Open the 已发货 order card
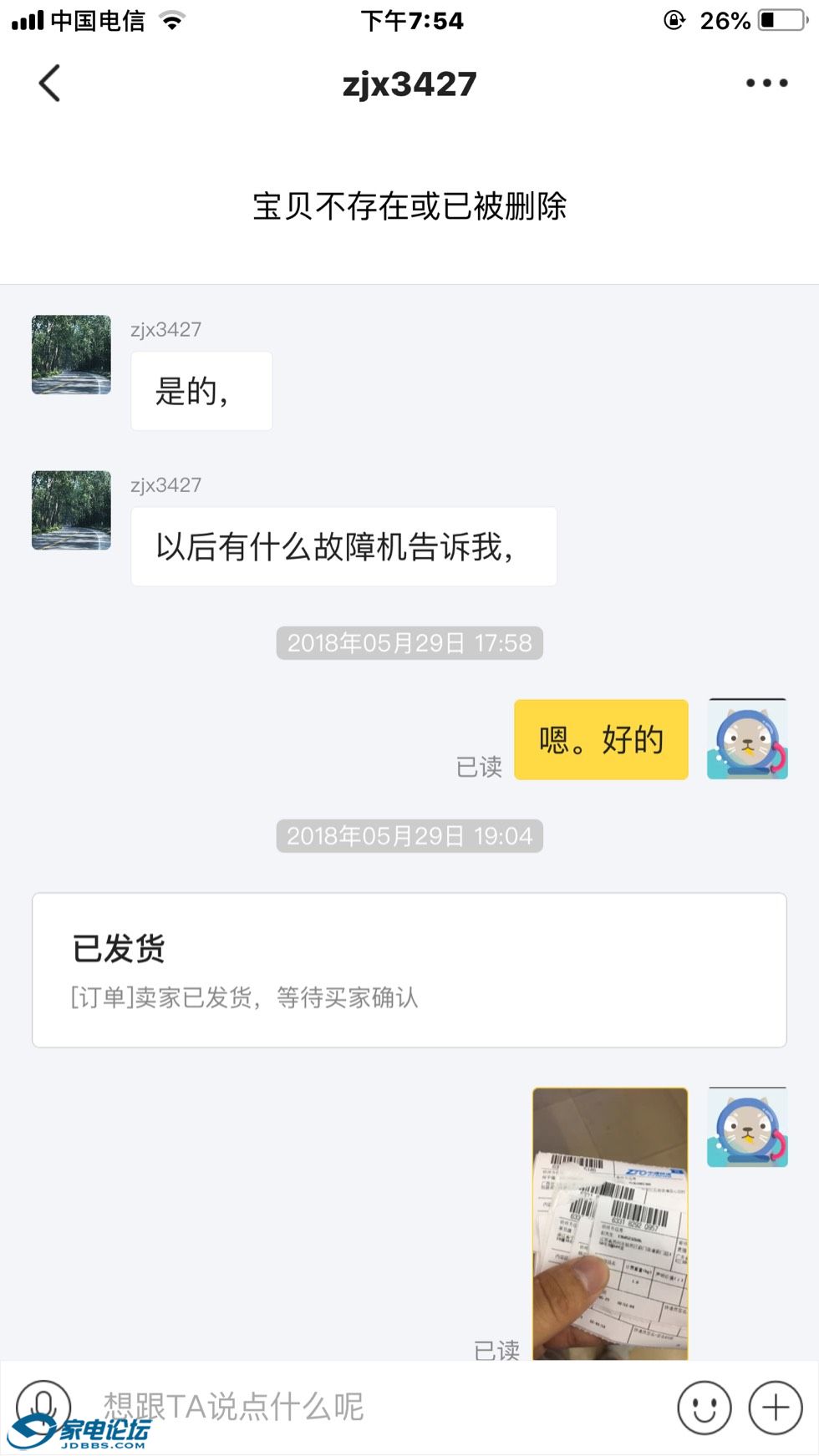Viewport: 819px width, 1456px height. click(409, 969)
